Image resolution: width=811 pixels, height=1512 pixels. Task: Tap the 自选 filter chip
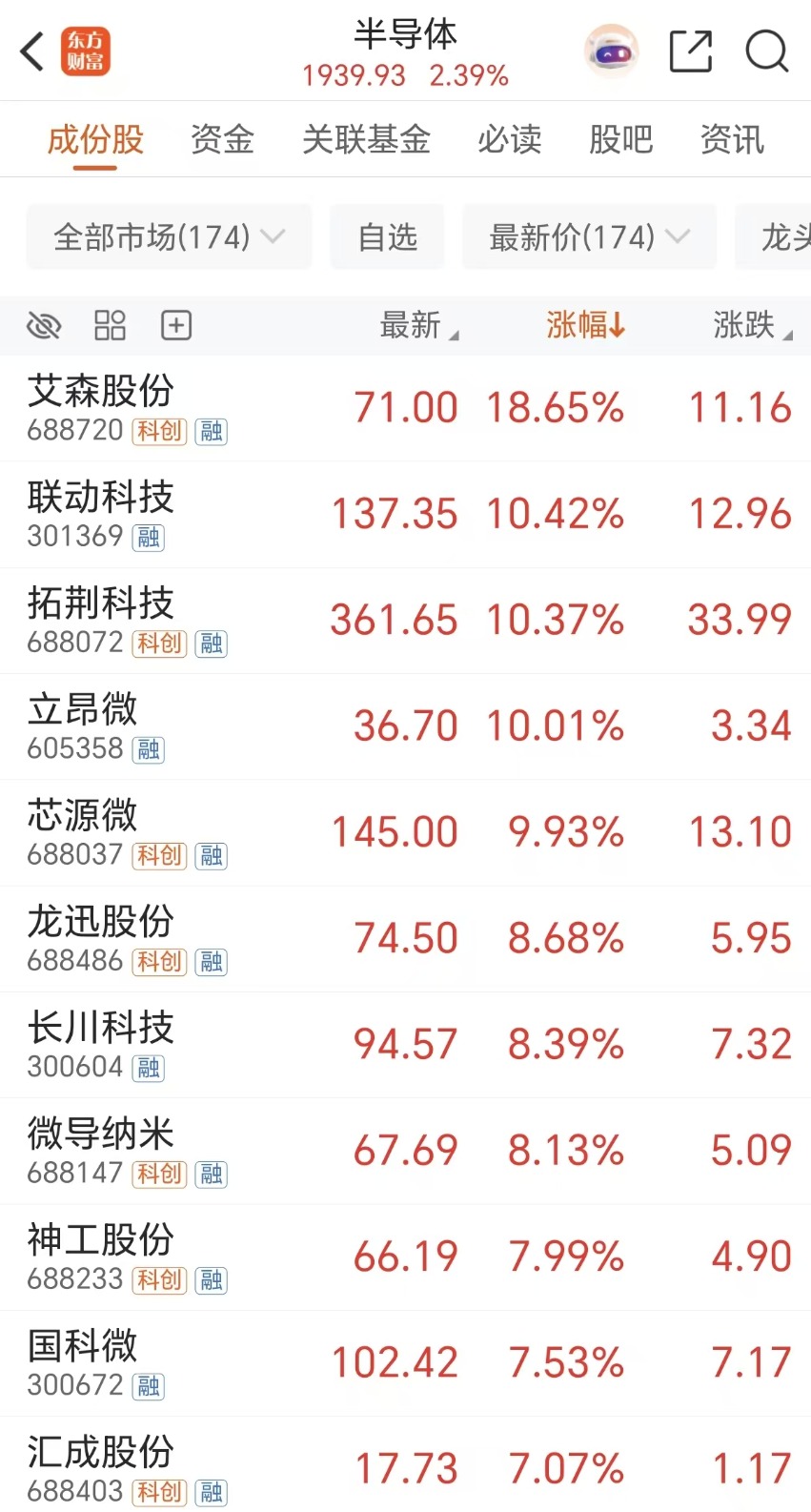387,236
